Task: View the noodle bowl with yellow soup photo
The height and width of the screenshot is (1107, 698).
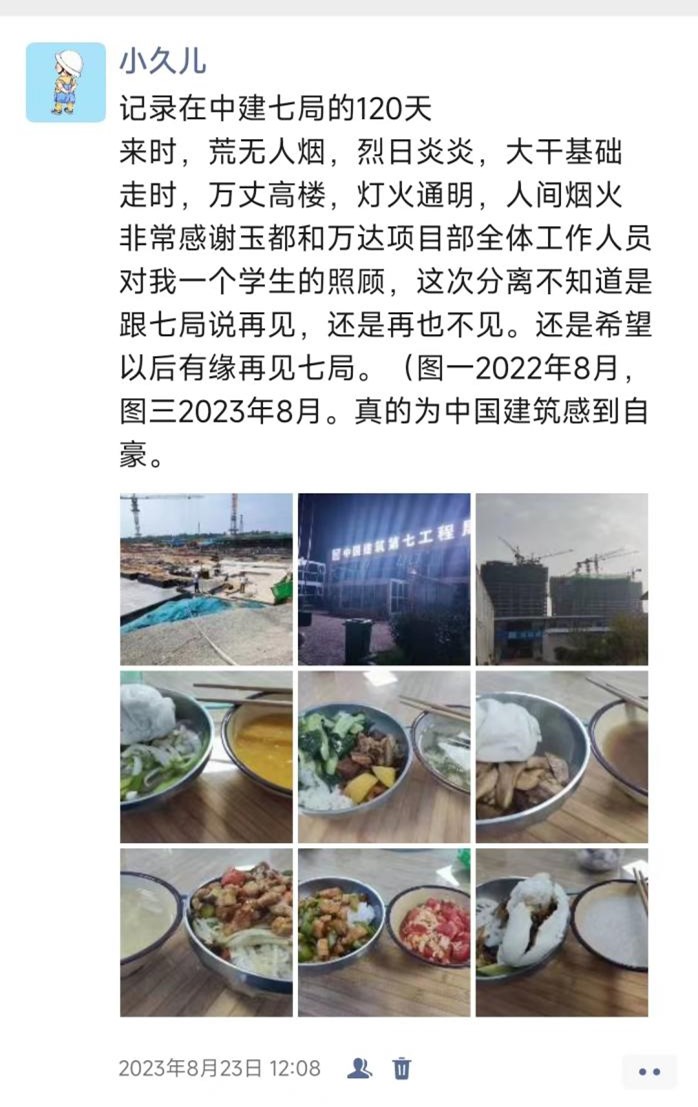Action: coord(206,756)
